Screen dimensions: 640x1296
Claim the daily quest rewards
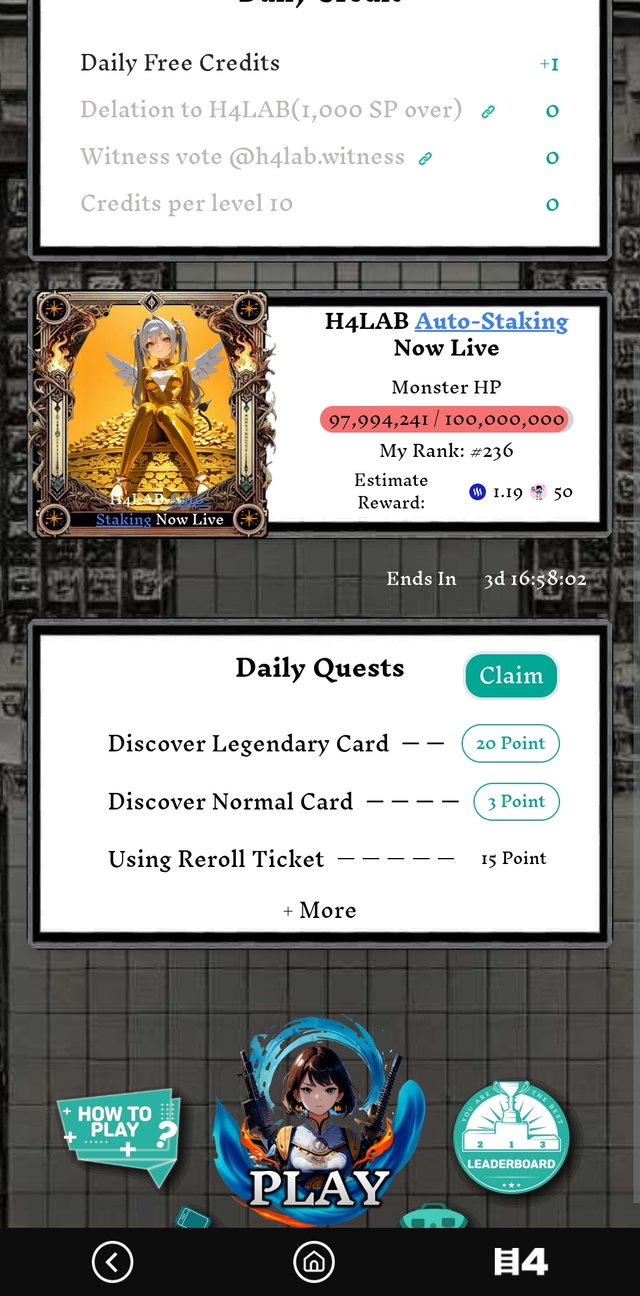(x=511, y=676)
